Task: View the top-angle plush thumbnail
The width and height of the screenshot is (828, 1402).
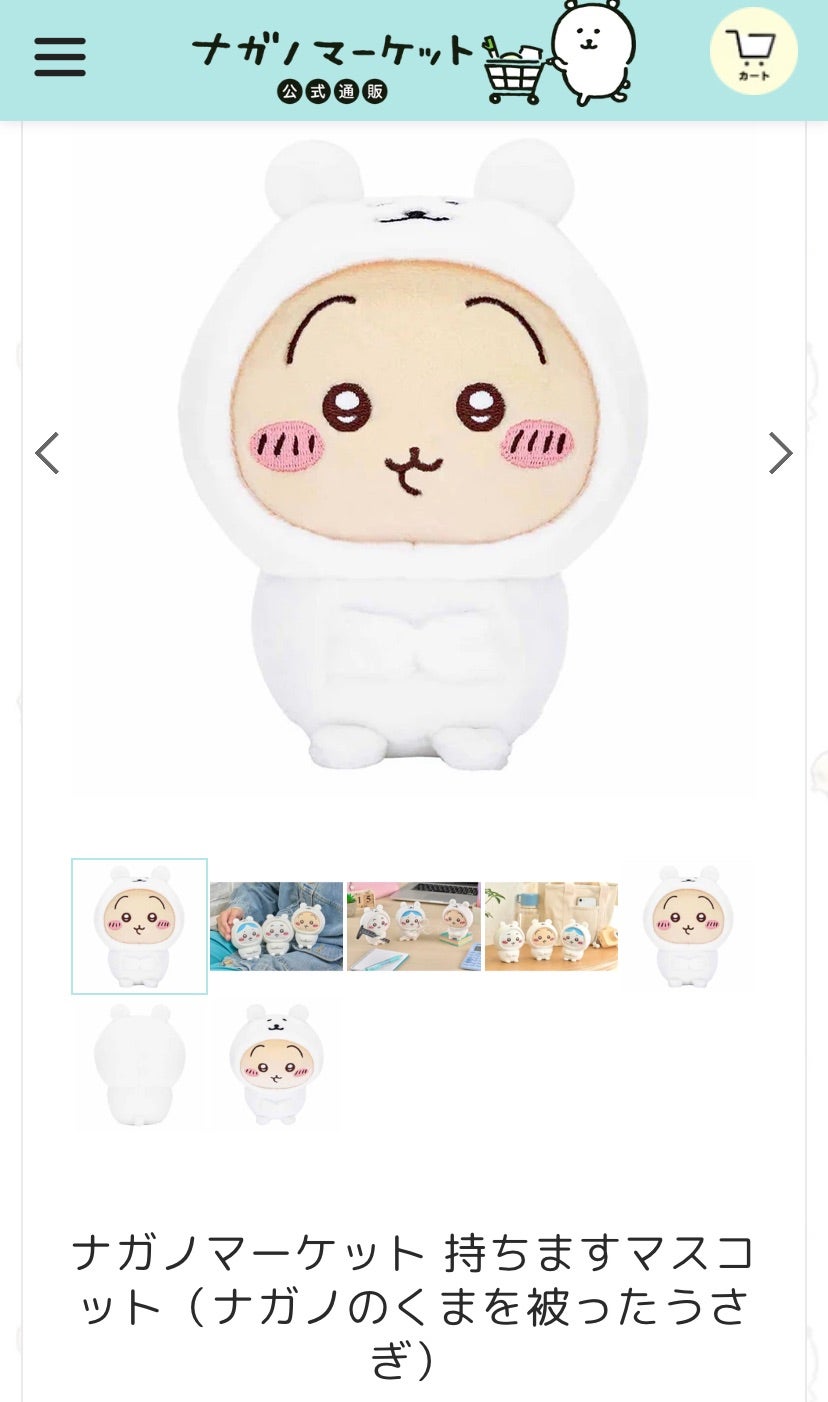Action: coord(276,1064)
